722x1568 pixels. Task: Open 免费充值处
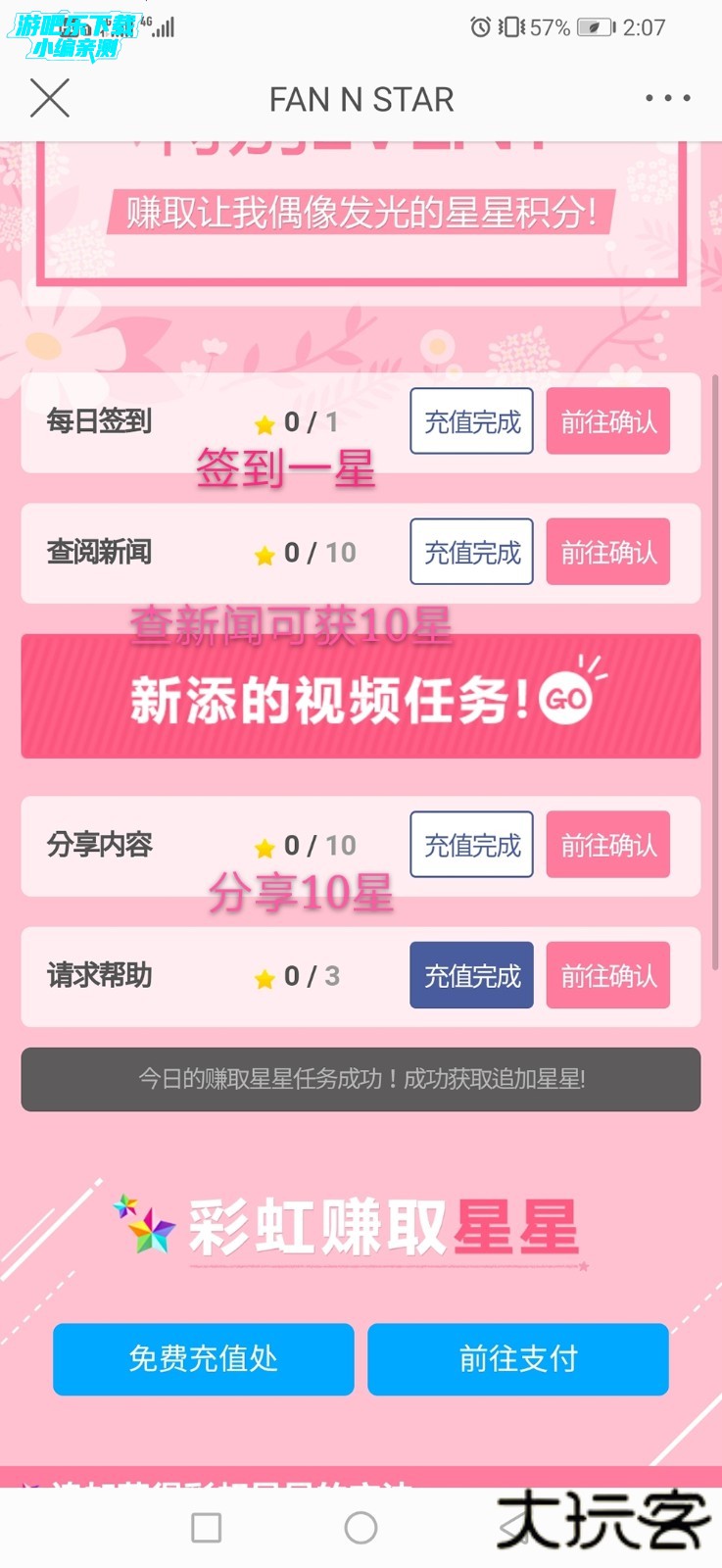[204, 1359]
